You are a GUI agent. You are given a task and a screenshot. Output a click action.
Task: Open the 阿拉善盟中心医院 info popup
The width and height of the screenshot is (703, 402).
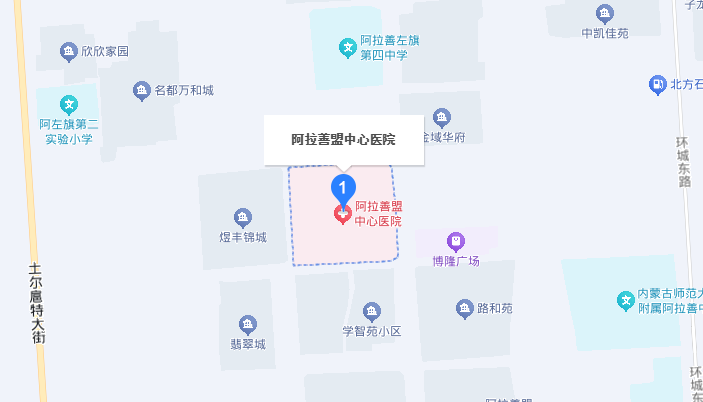coord(343,140)
